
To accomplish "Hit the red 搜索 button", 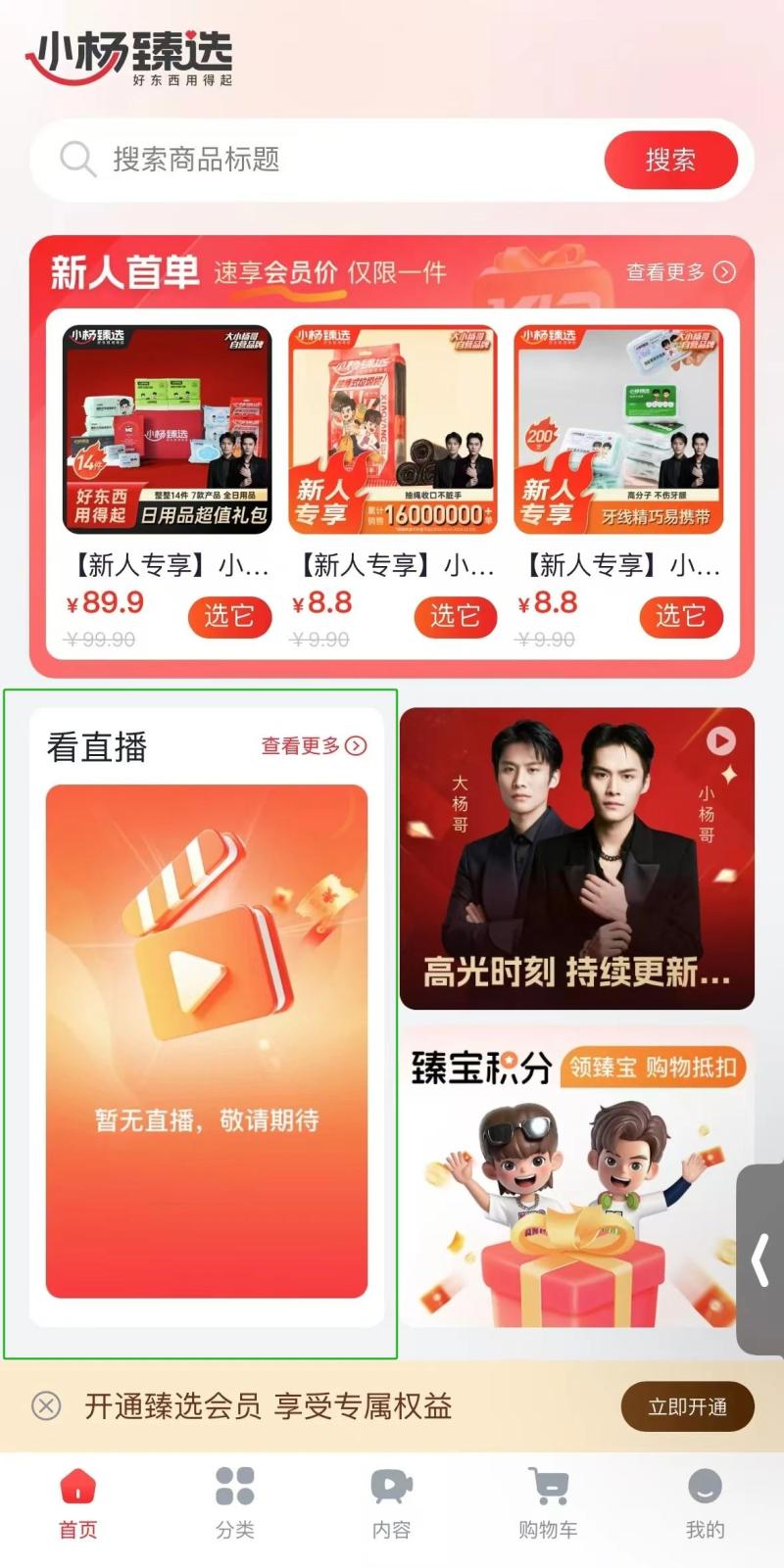I will pos(670,161).
